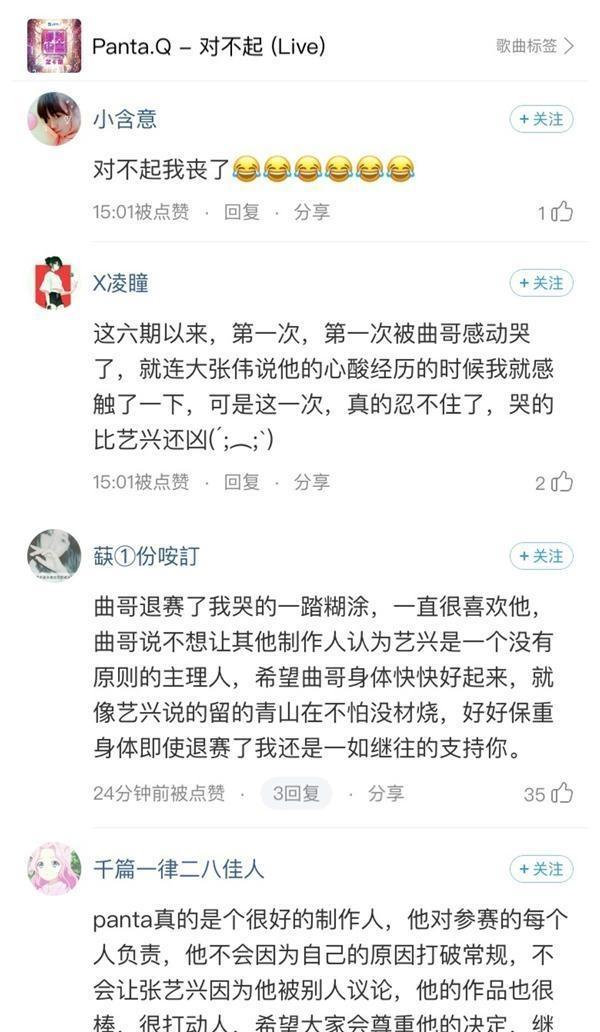View the 3 replies to 蕻①份咹訂's comment
This screenshot has width=600, height=1032.
click(x=296, y=793)
